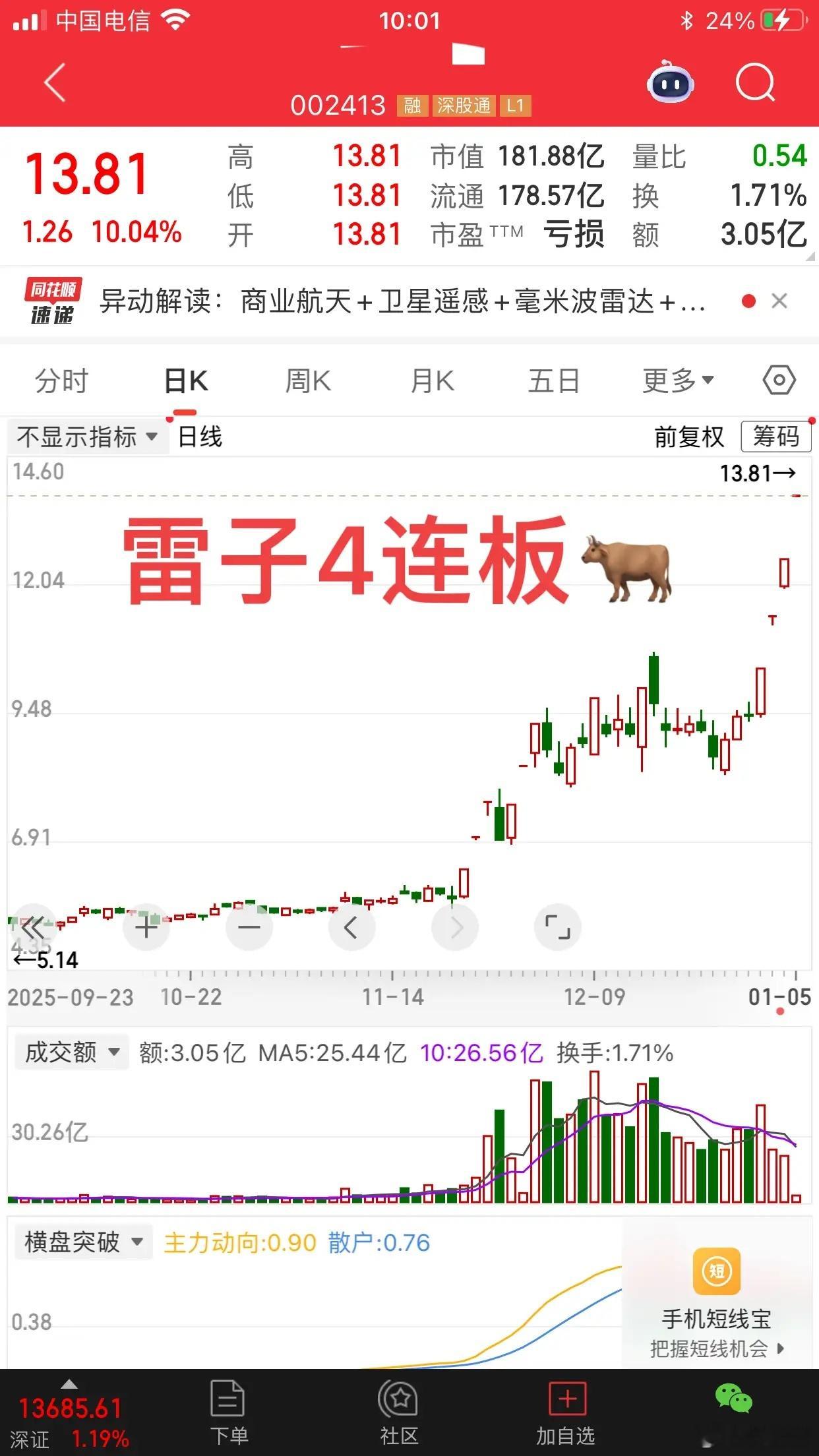Expand chart using fullscreen icon
819x1456 pixels.
pyautogui.click(x=557, y=926)
